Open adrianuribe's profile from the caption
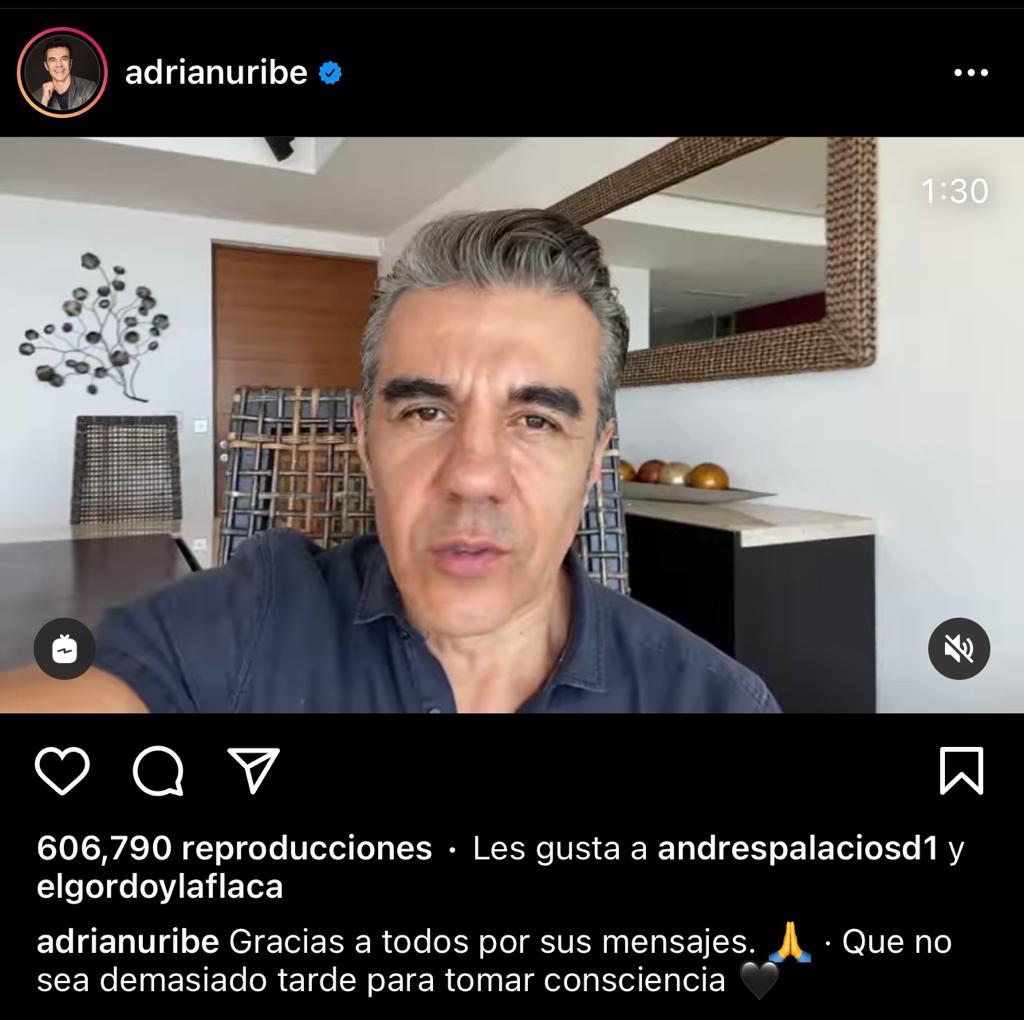The image size is (1024, 1020). [128, 942]
